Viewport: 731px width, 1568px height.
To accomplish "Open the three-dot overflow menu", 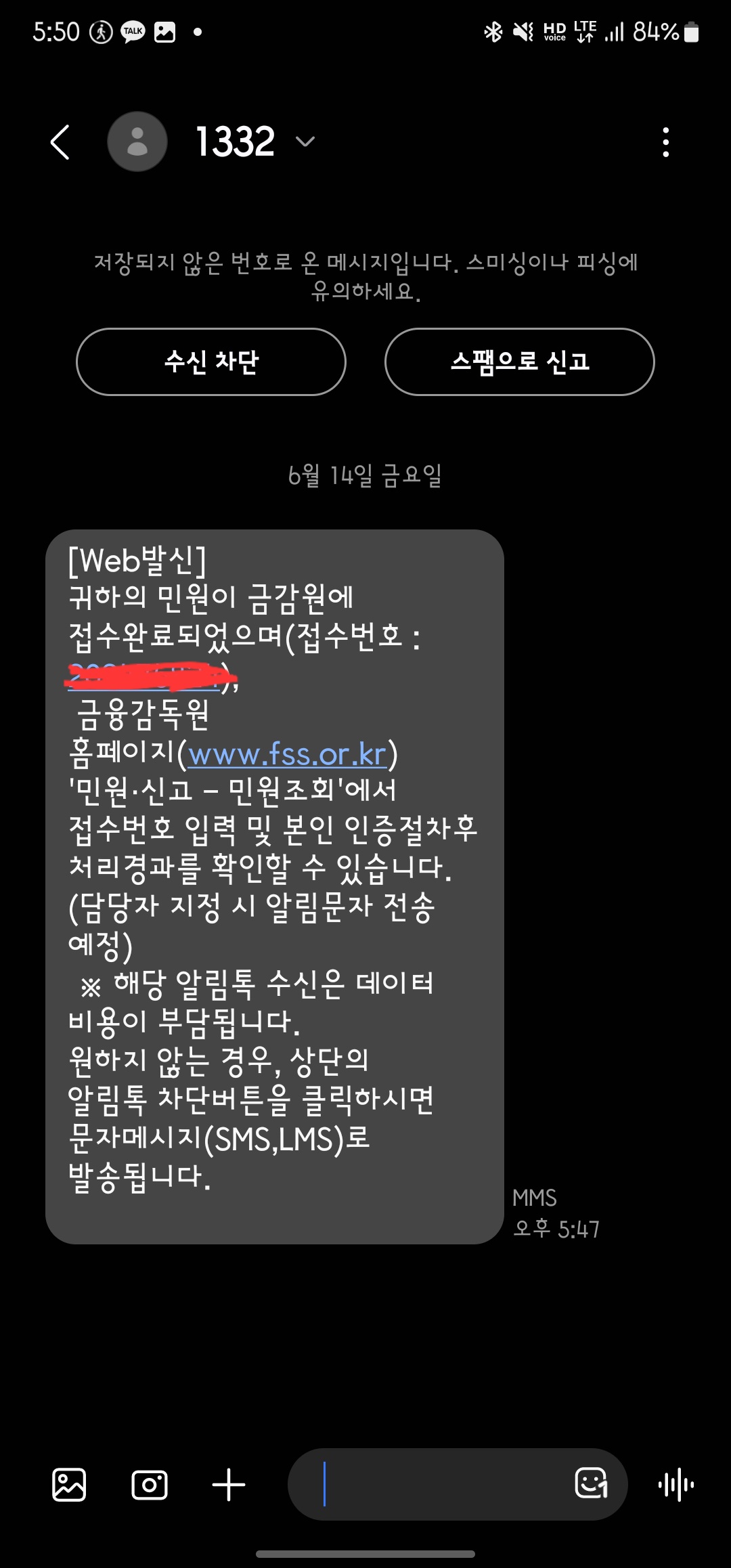I will 666,142.
